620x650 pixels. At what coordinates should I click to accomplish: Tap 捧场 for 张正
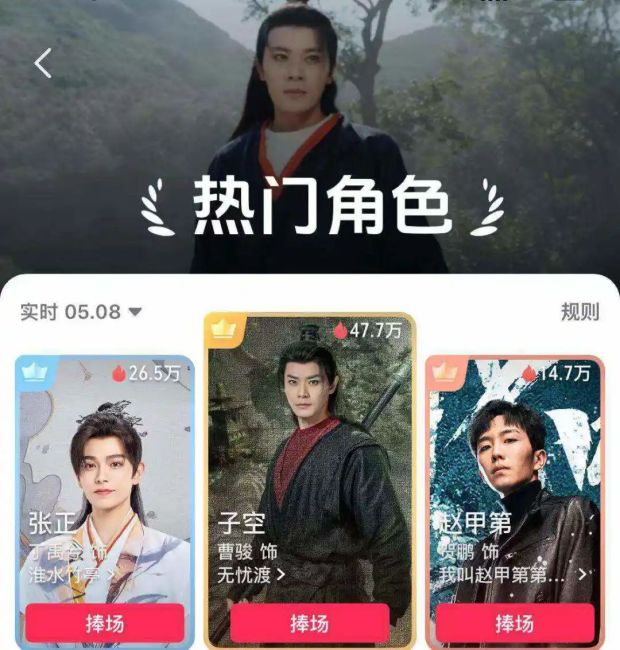coord(105,623)
